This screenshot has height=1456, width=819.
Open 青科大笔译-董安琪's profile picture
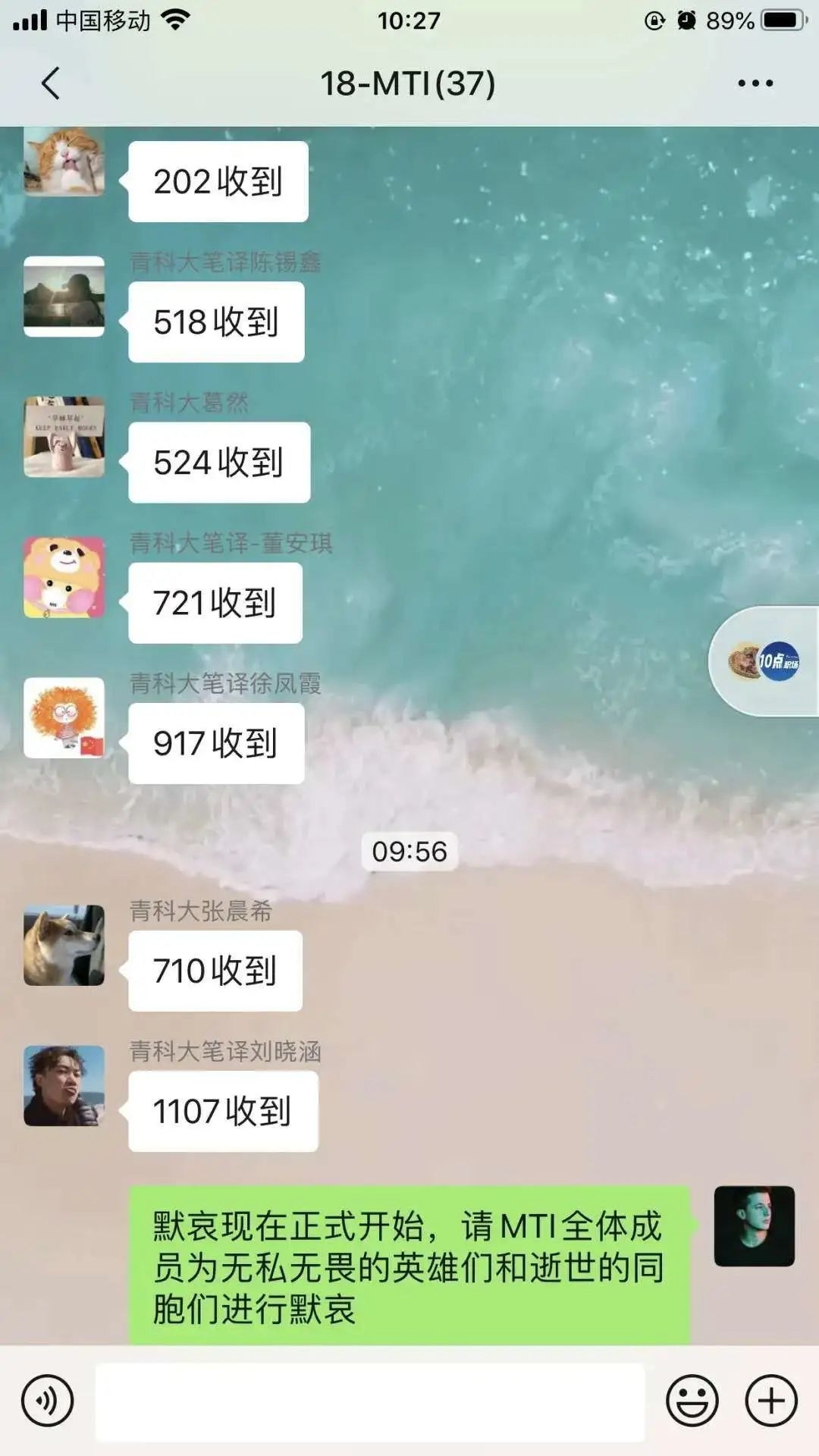click(64, 577)
